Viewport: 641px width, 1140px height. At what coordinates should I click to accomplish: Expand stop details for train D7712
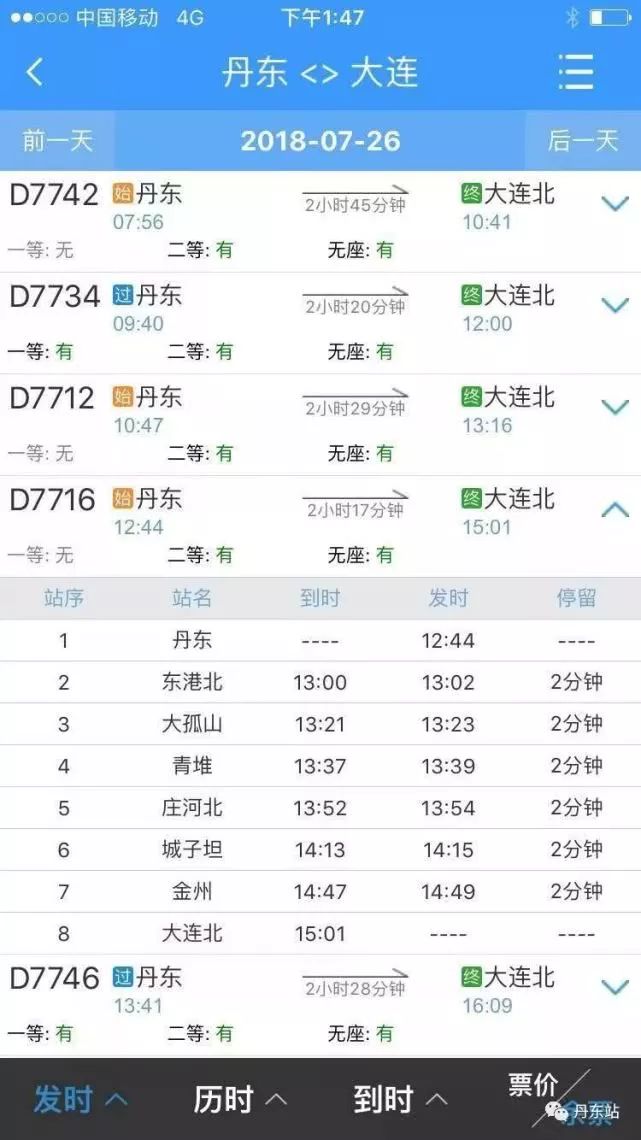(615, 407)
